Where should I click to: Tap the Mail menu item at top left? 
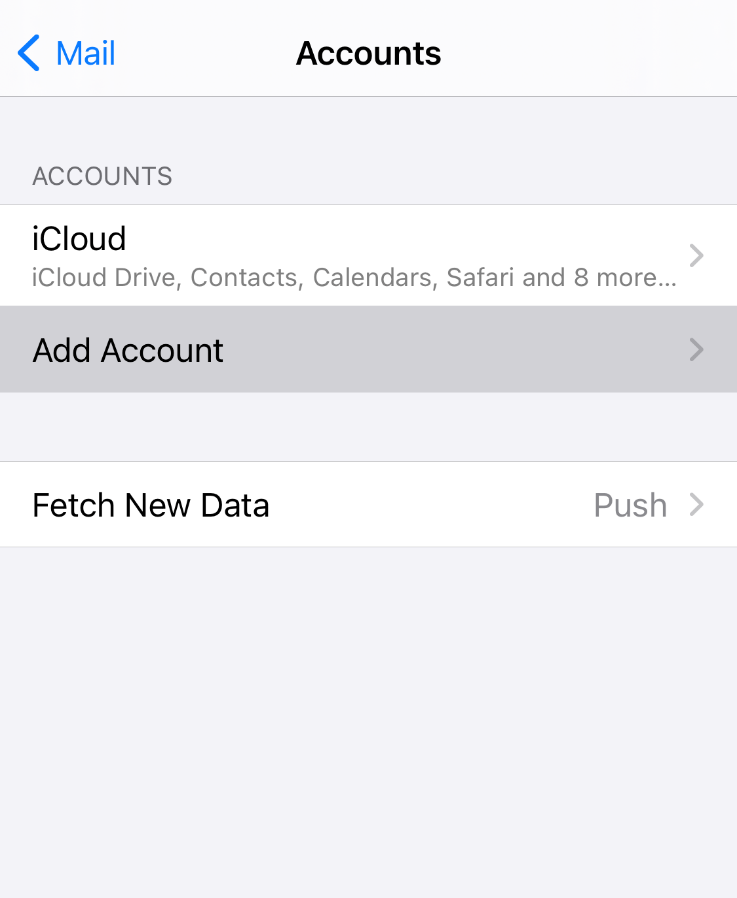(84, 54)
